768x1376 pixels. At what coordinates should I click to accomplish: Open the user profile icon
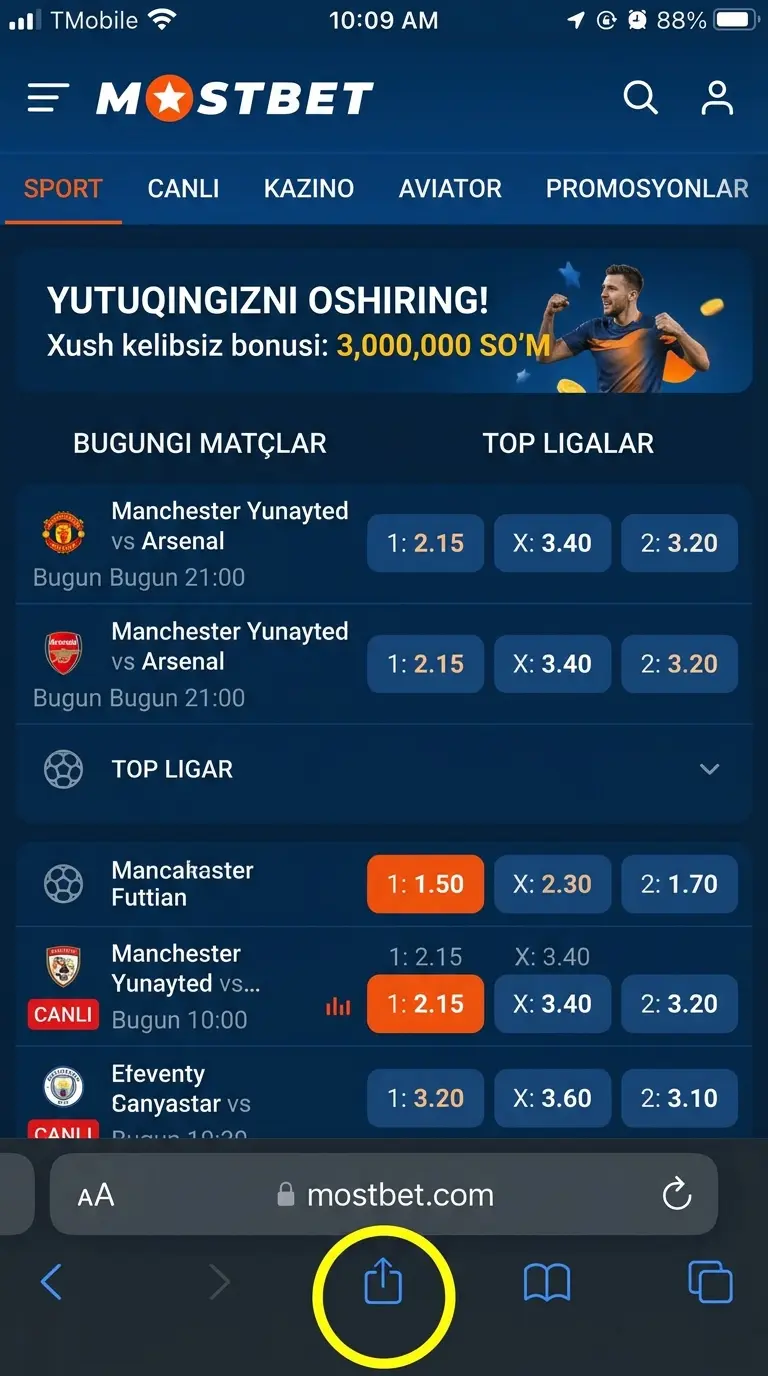(717, 98)
